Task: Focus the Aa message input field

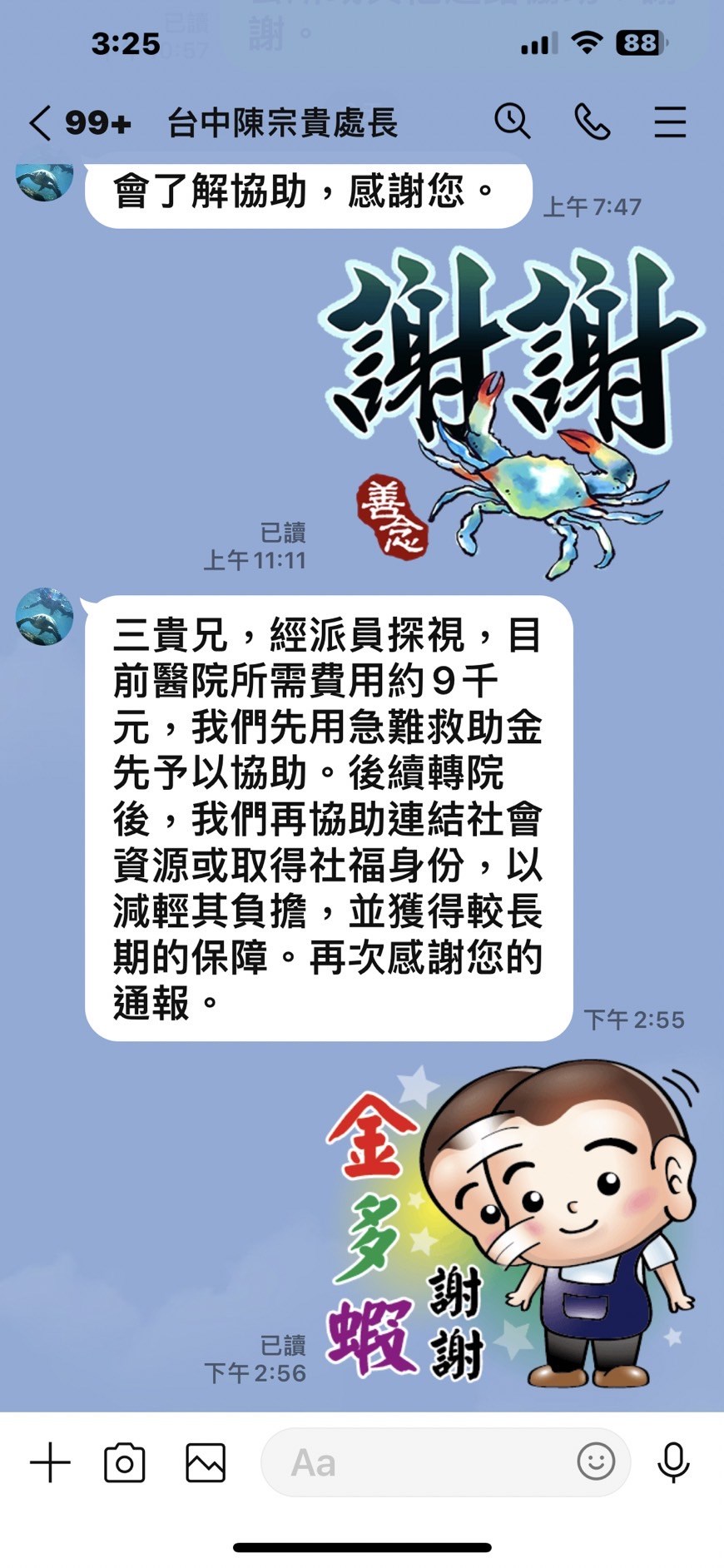Action: tap(416, 1462)
